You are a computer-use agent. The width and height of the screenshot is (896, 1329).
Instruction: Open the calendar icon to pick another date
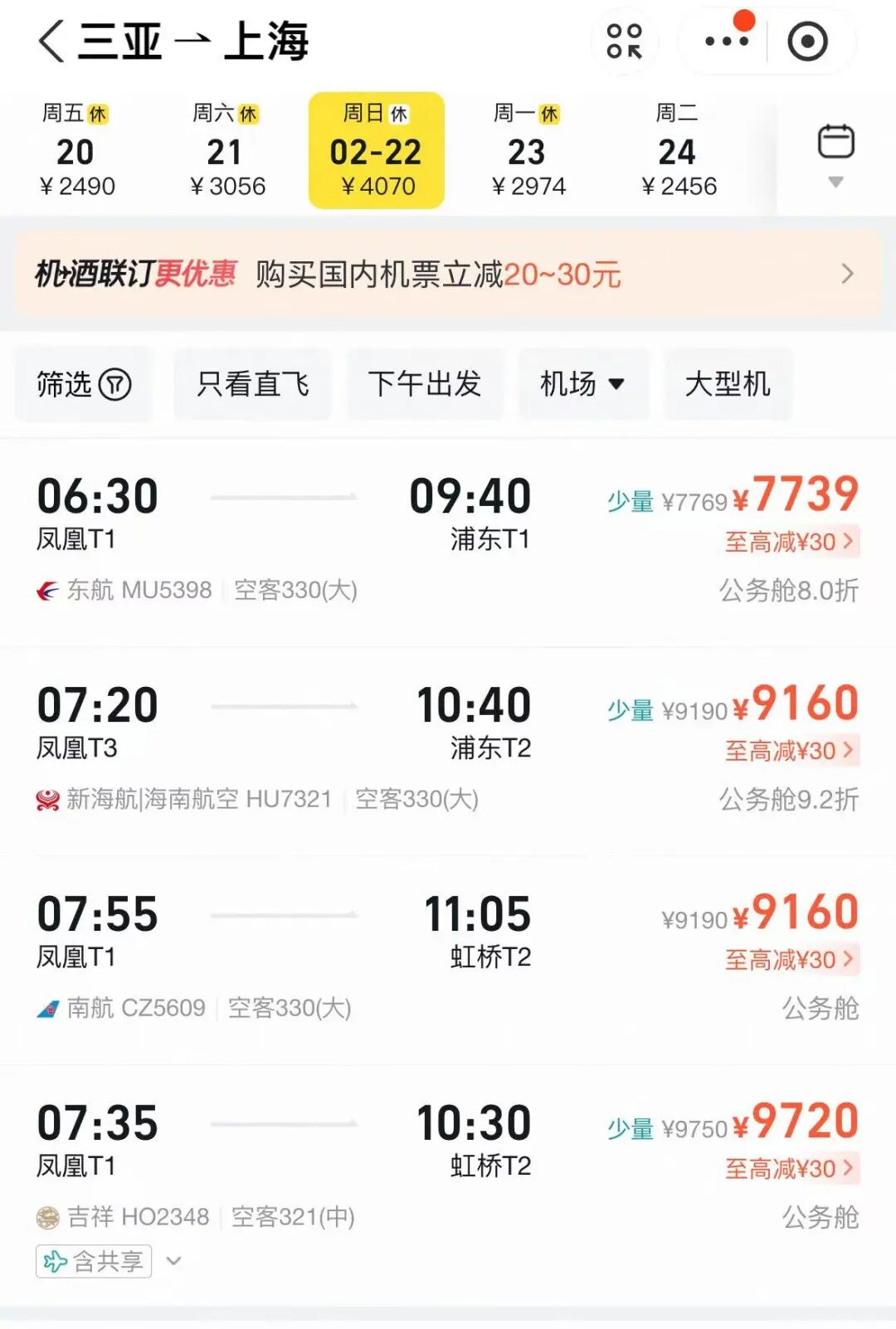pyautogui.click(x=837, y=139)
